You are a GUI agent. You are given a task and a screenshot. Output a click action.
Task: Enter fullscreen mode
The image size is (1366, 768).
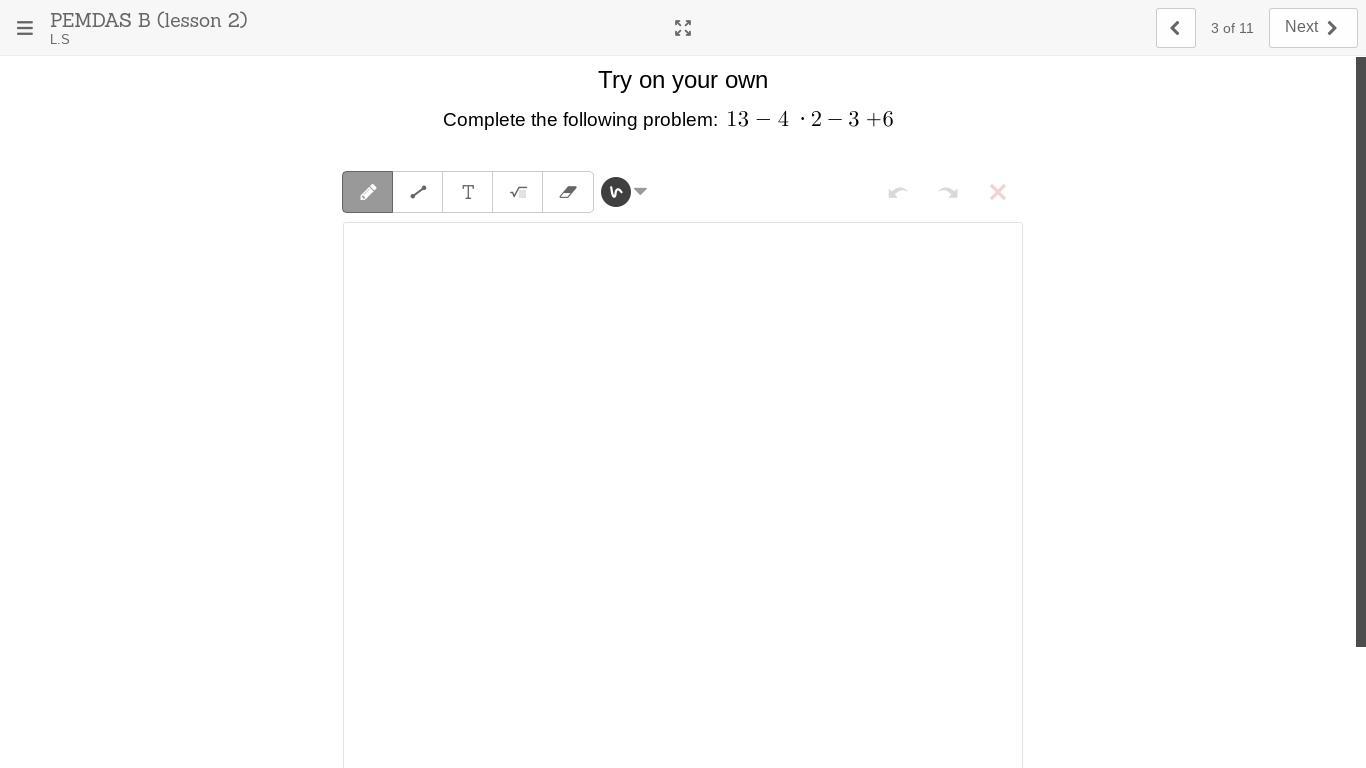point(683,28)
